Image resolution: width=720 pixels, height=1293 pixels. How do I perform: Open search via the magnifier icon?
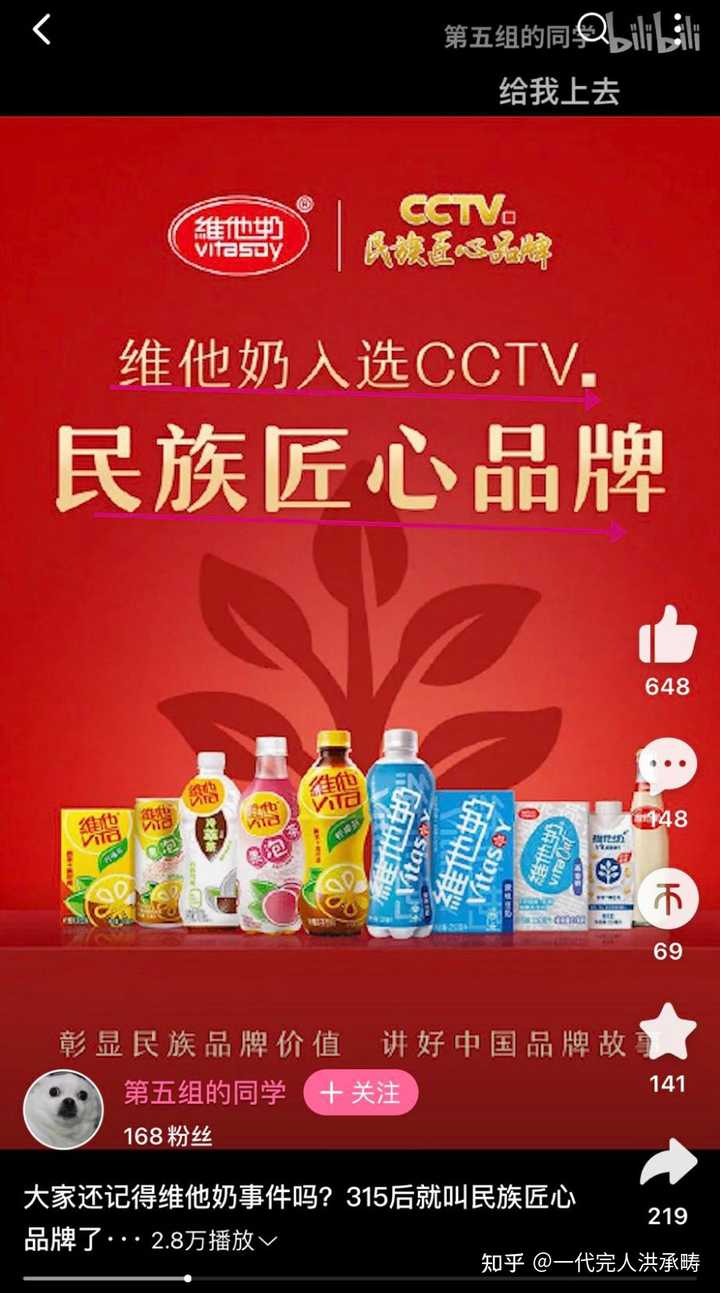593,29
